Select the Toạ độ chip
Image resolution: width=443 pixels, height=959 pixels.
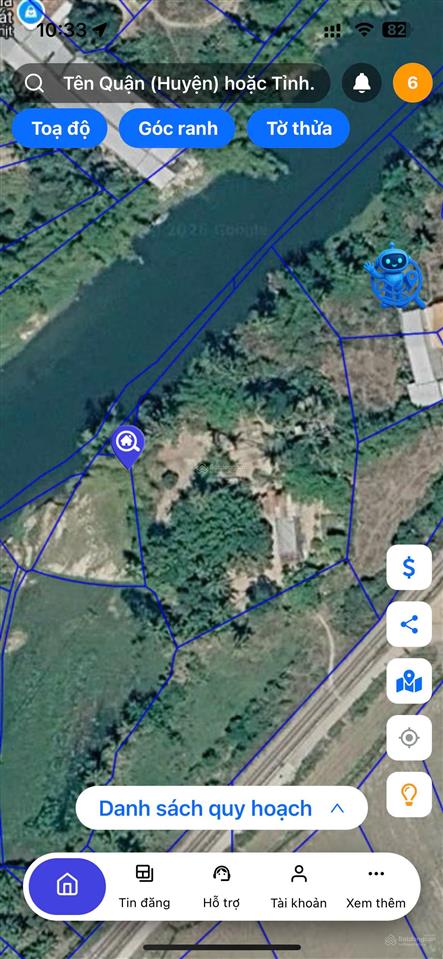coord(60,128)
